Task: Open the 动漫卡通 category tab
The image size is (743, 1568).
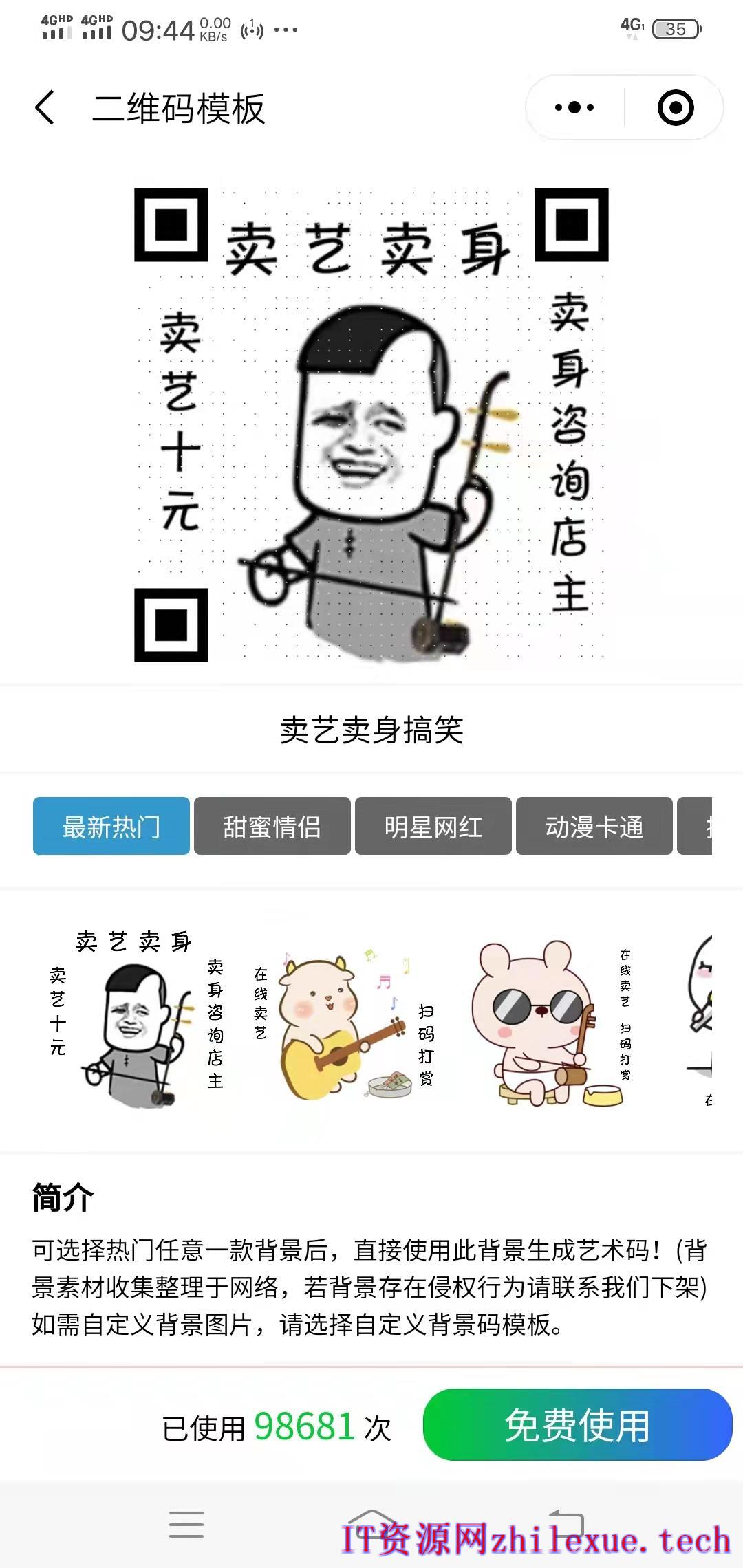Action: click(594, 826)
